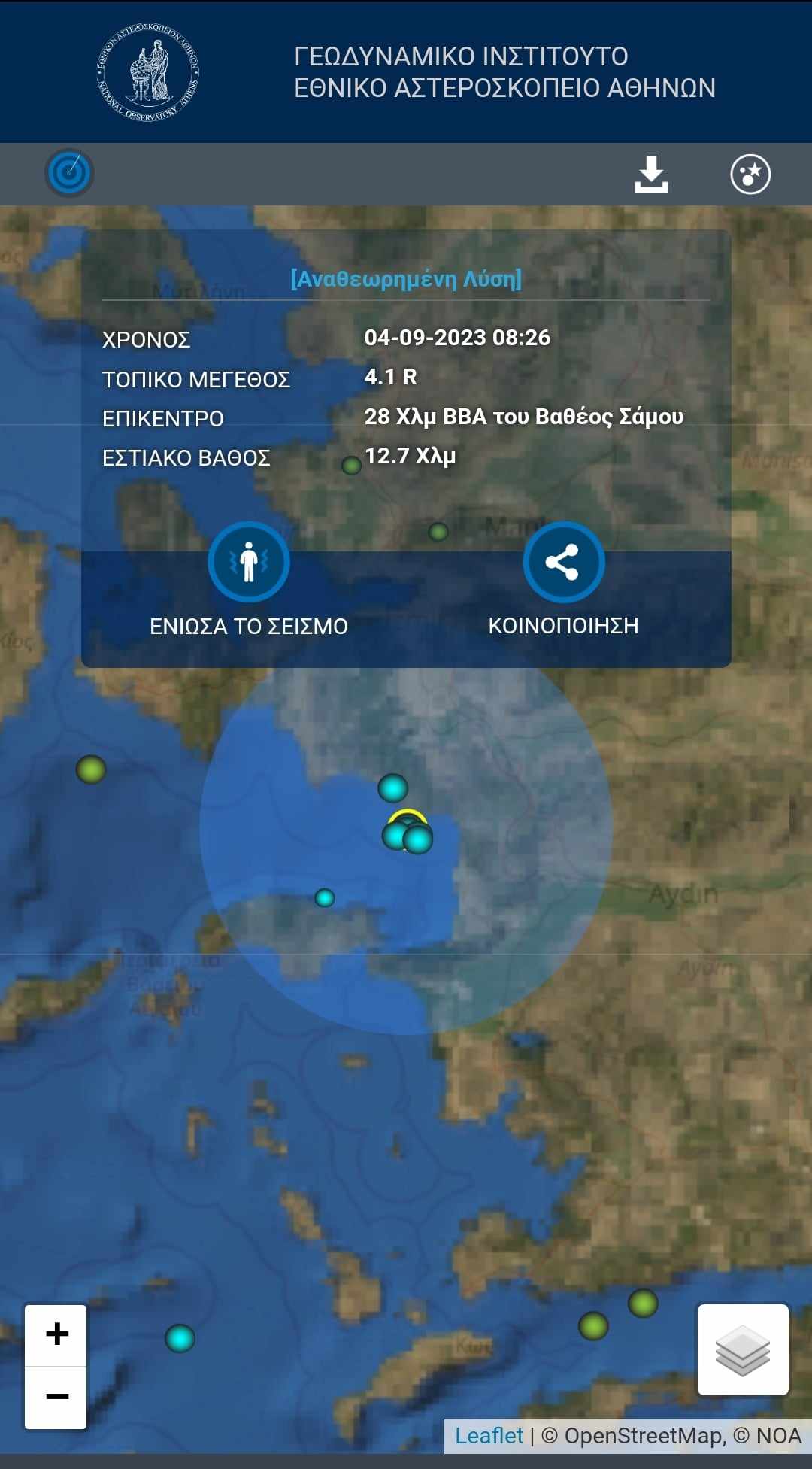Open the Leaflet attribution link
This screenshot has width=812, height=1469.
(489, 1435)
